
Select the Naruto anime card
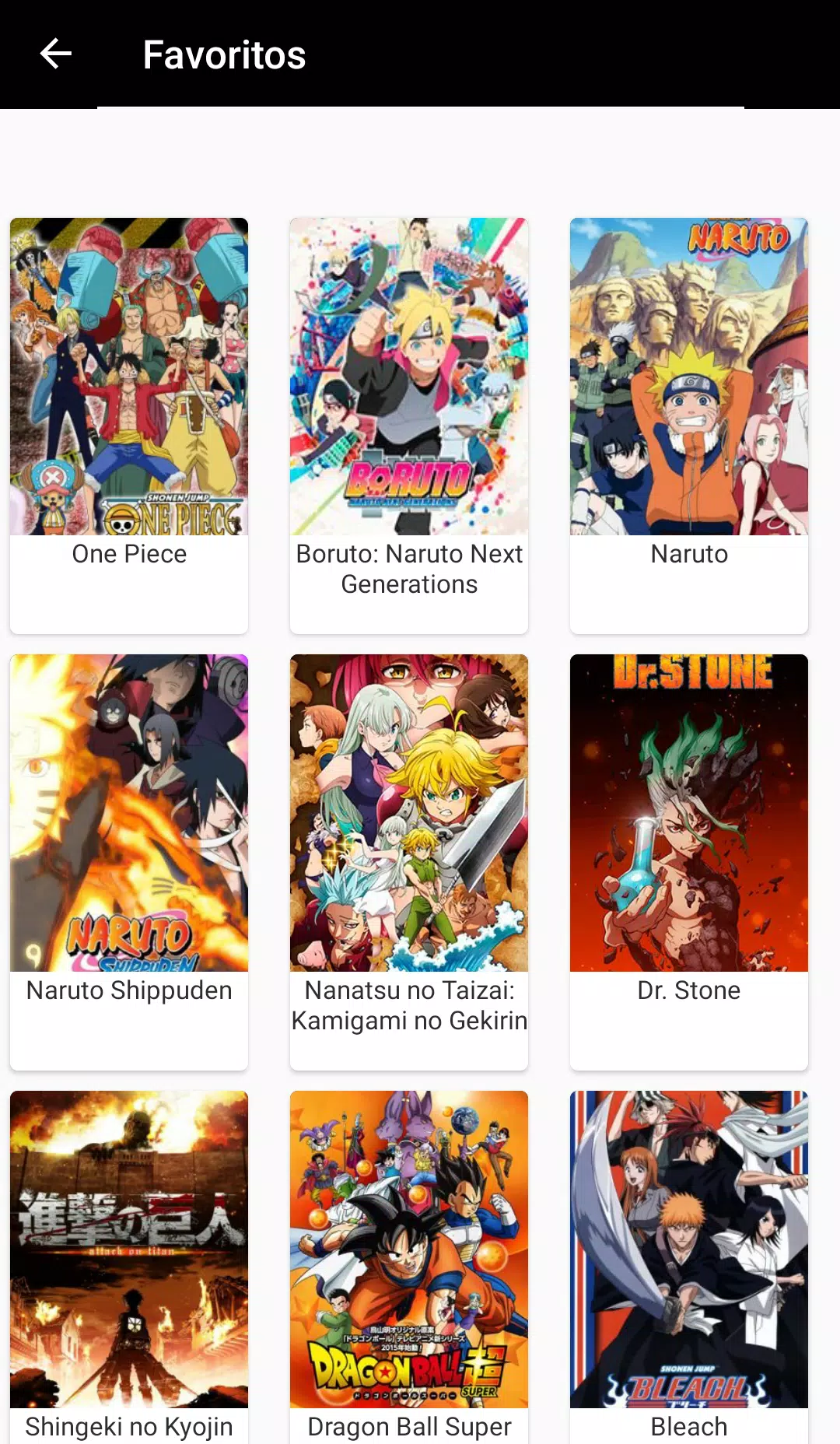[689, 377]
